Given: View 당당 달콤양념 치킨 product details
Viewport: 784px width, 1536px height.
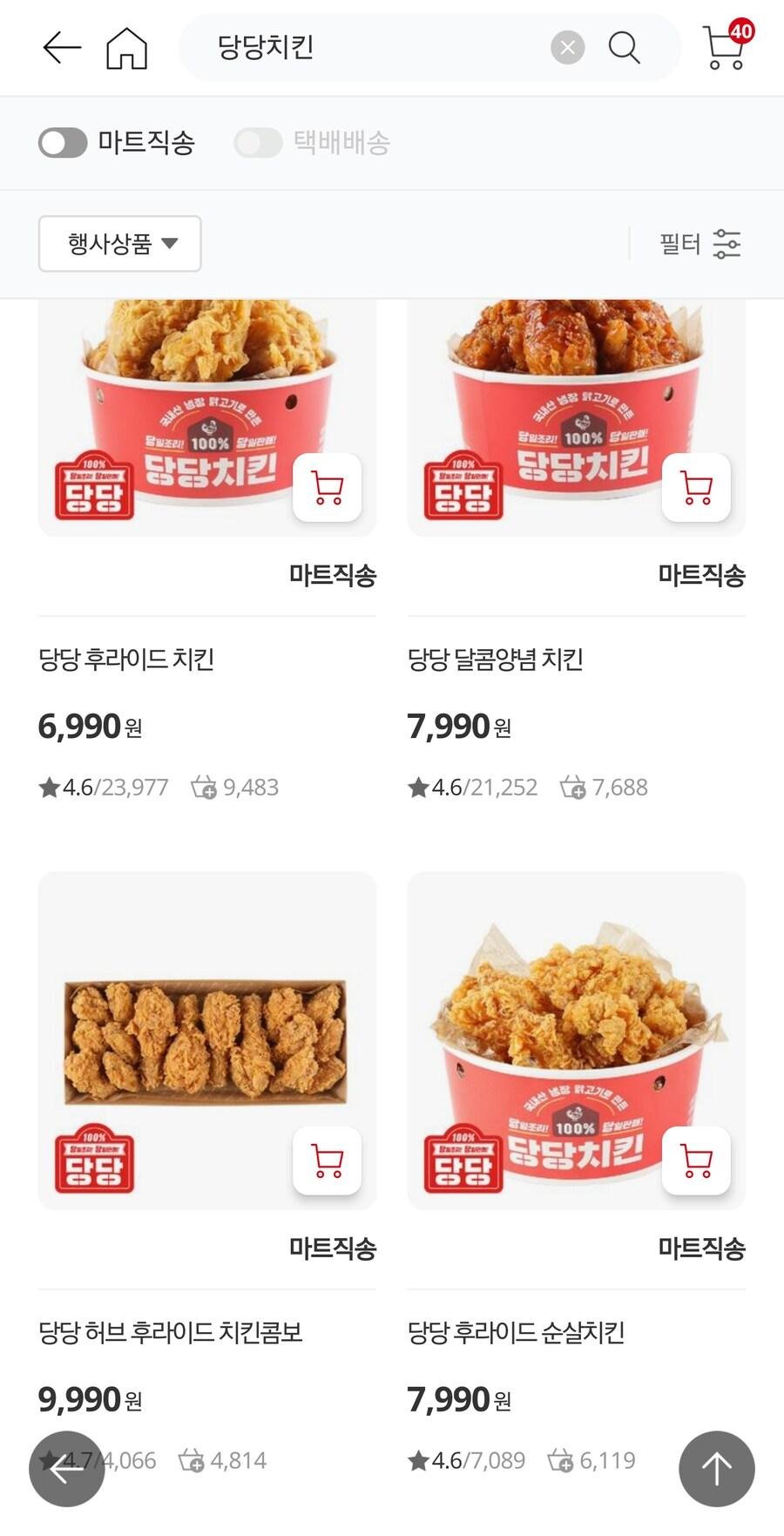Looking at the screenshot, I should [495, 660].
